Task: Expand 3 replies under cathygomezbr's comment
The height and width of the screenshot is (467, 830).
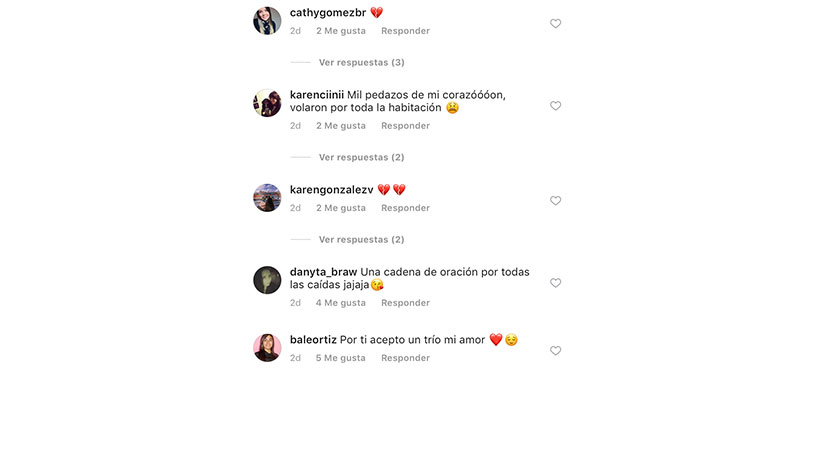Action: [x=361, y=62]
